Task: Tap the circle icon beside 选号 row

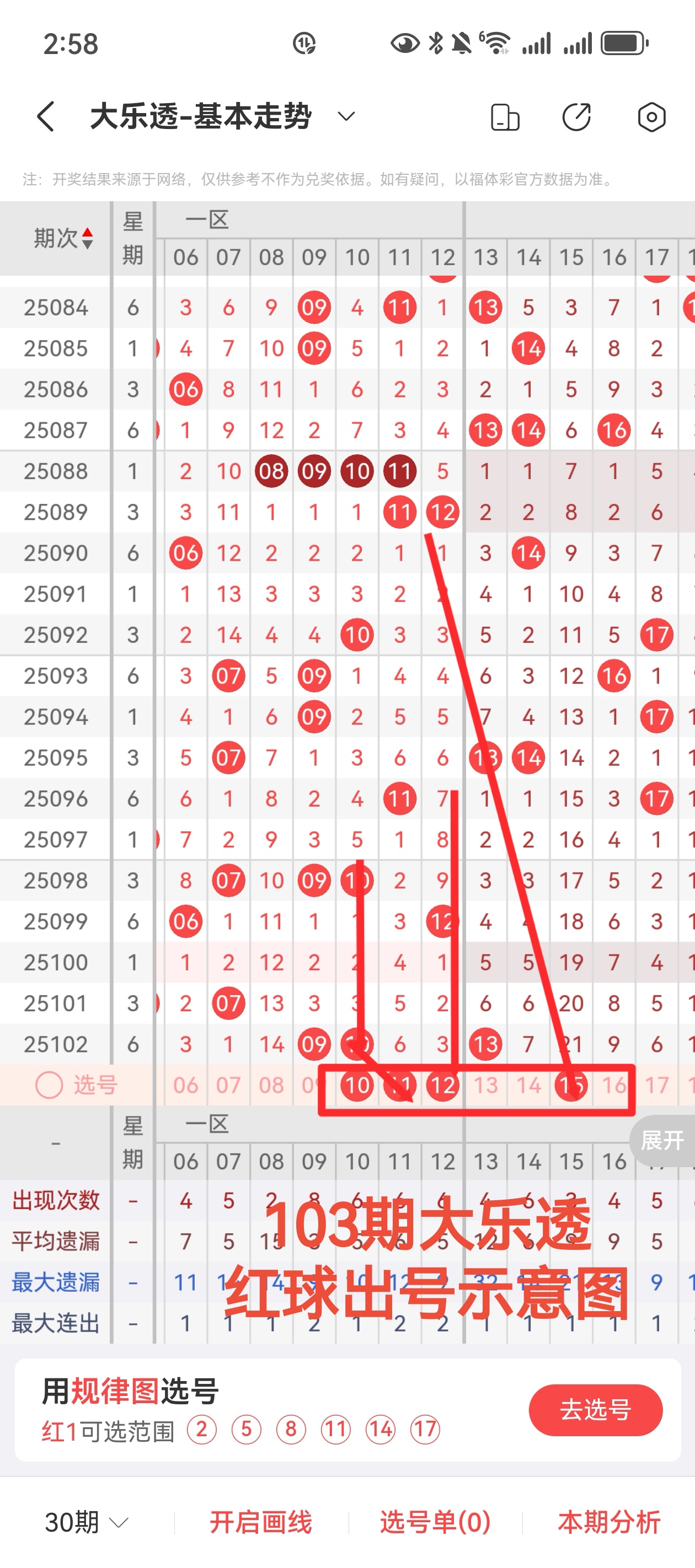Action: [x=49, y=1083]
